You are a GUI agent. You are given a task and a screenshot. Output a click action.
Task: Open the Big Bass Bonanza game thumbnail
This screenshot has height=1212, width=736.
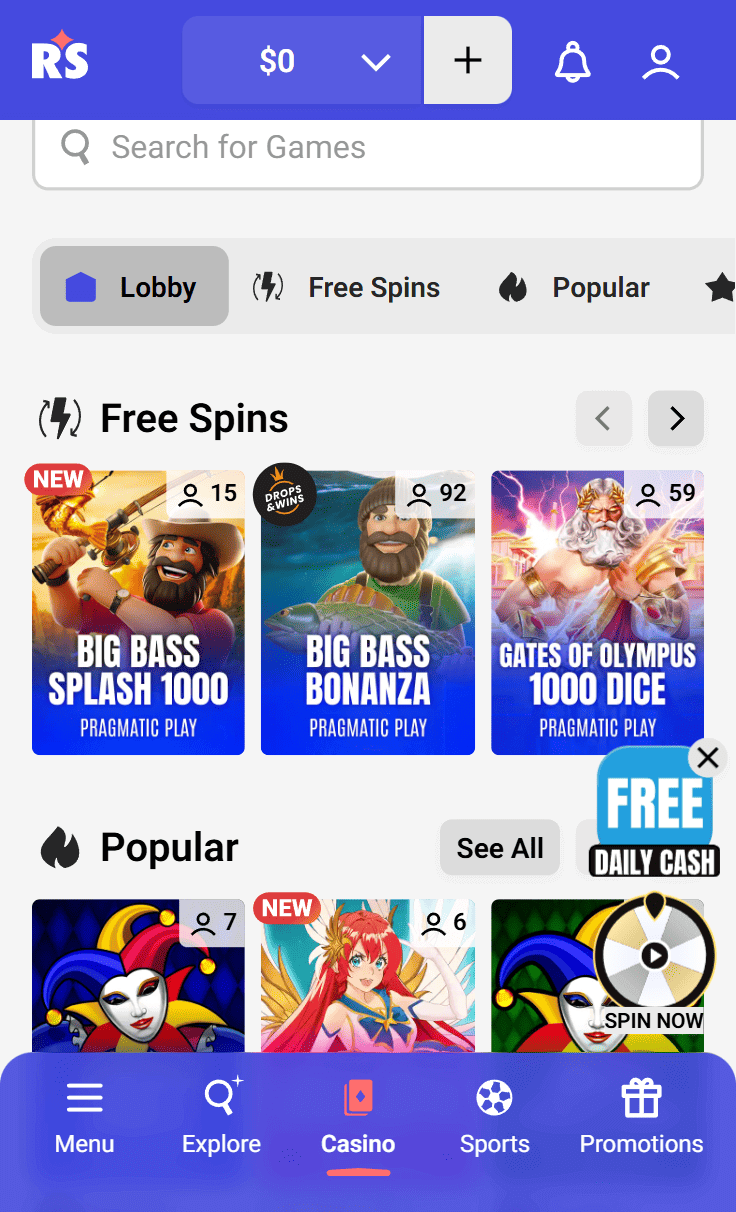coord(367,610)
